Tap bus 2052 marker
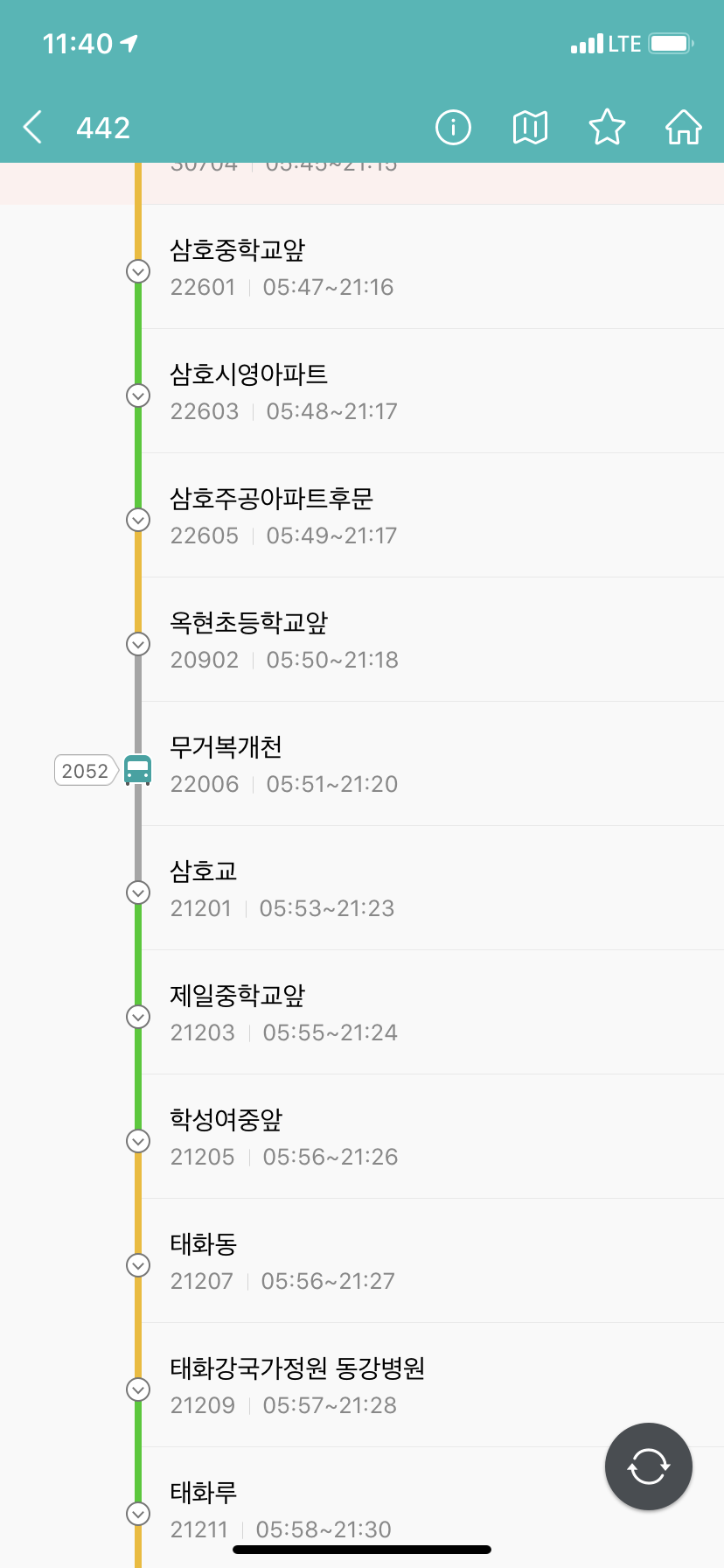 click(138, 771)
